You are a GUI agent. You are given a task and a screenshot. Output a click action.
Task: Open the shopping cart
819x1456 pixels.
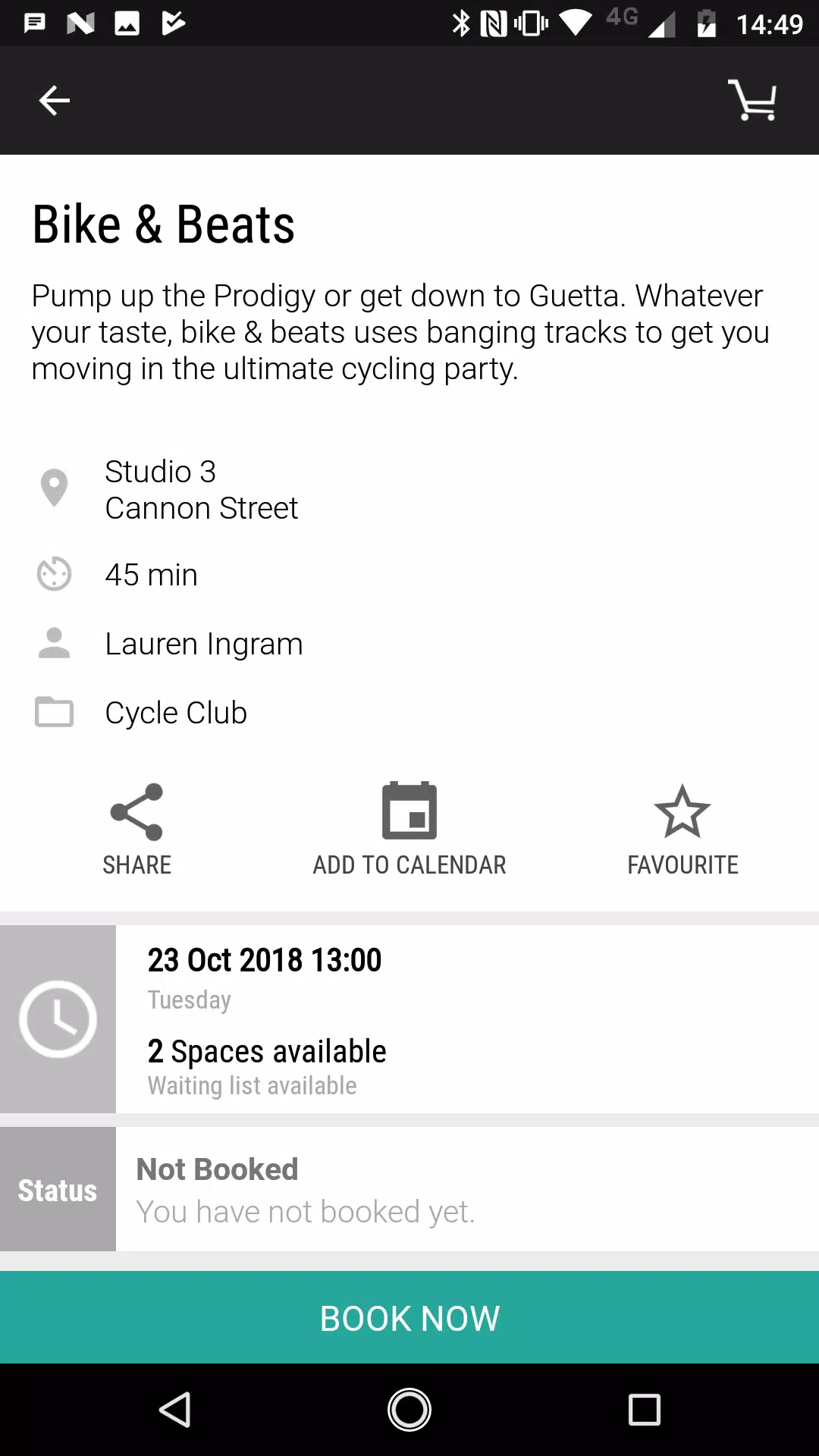(752, 100)
